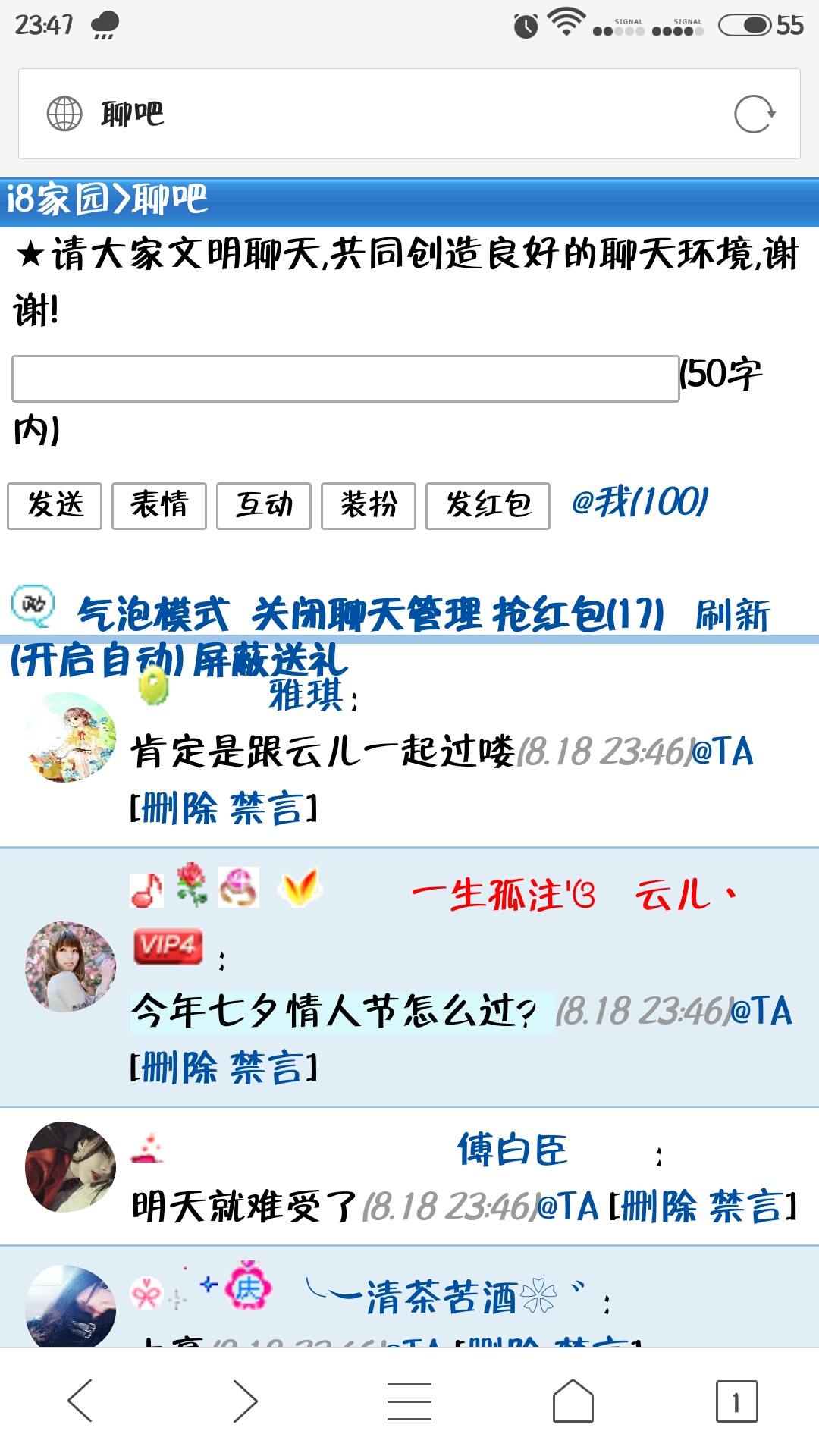Switch to 气泡模式
This screenshot has width=819, height=1456.
tap(152, 613)
